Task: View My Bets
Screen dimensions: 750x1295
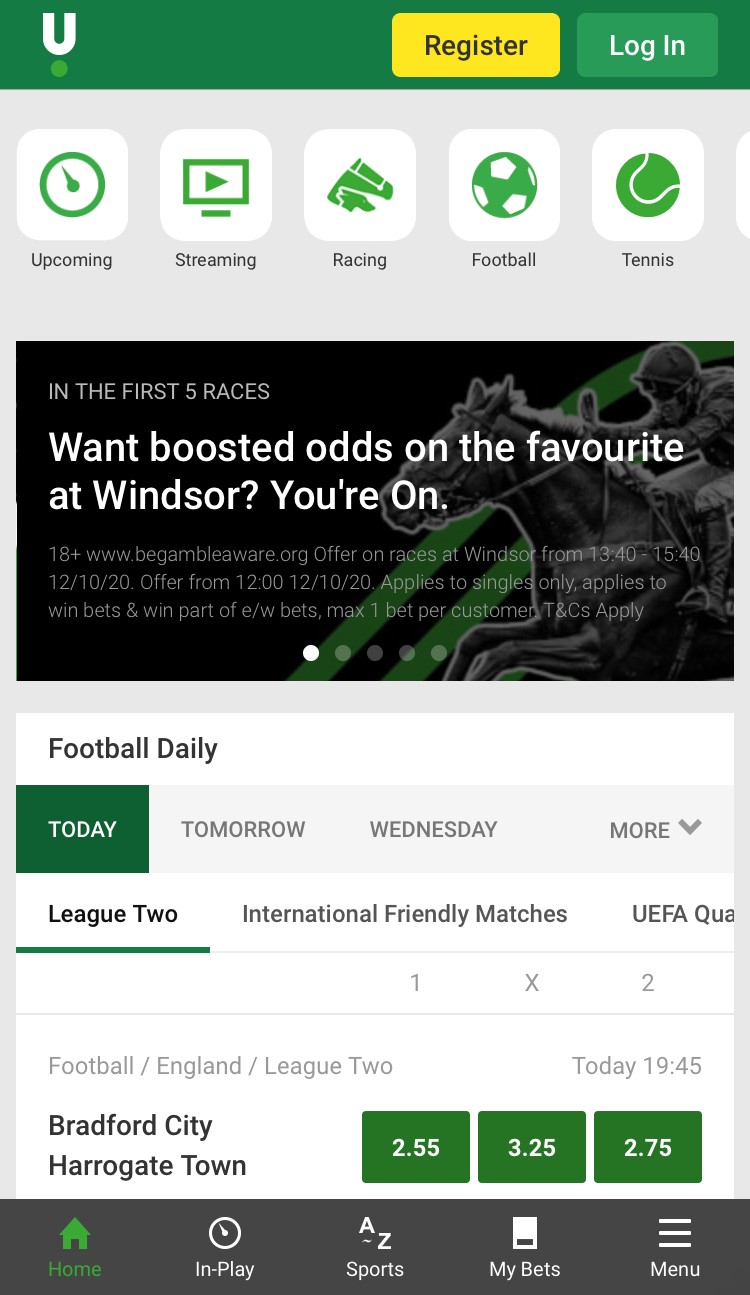Action: 525,1247
